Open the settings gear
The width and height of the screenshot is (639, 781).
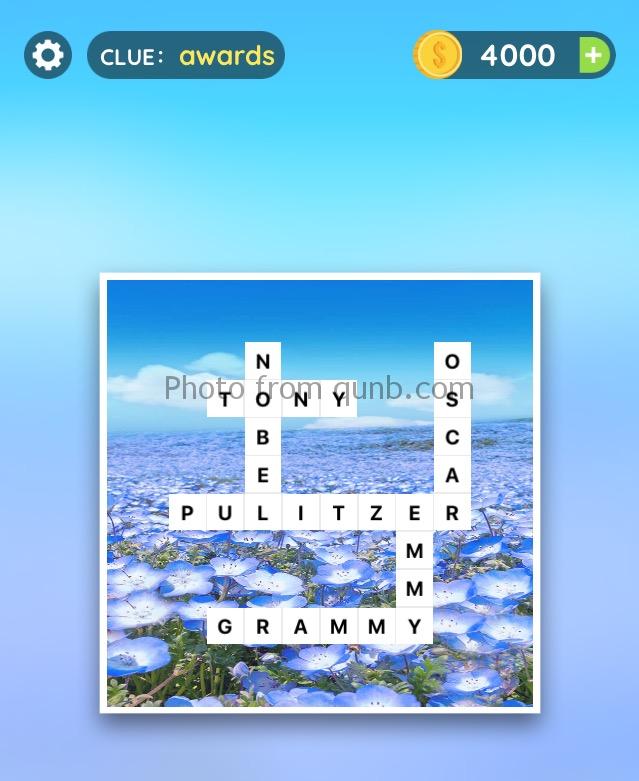pos(47,55)
